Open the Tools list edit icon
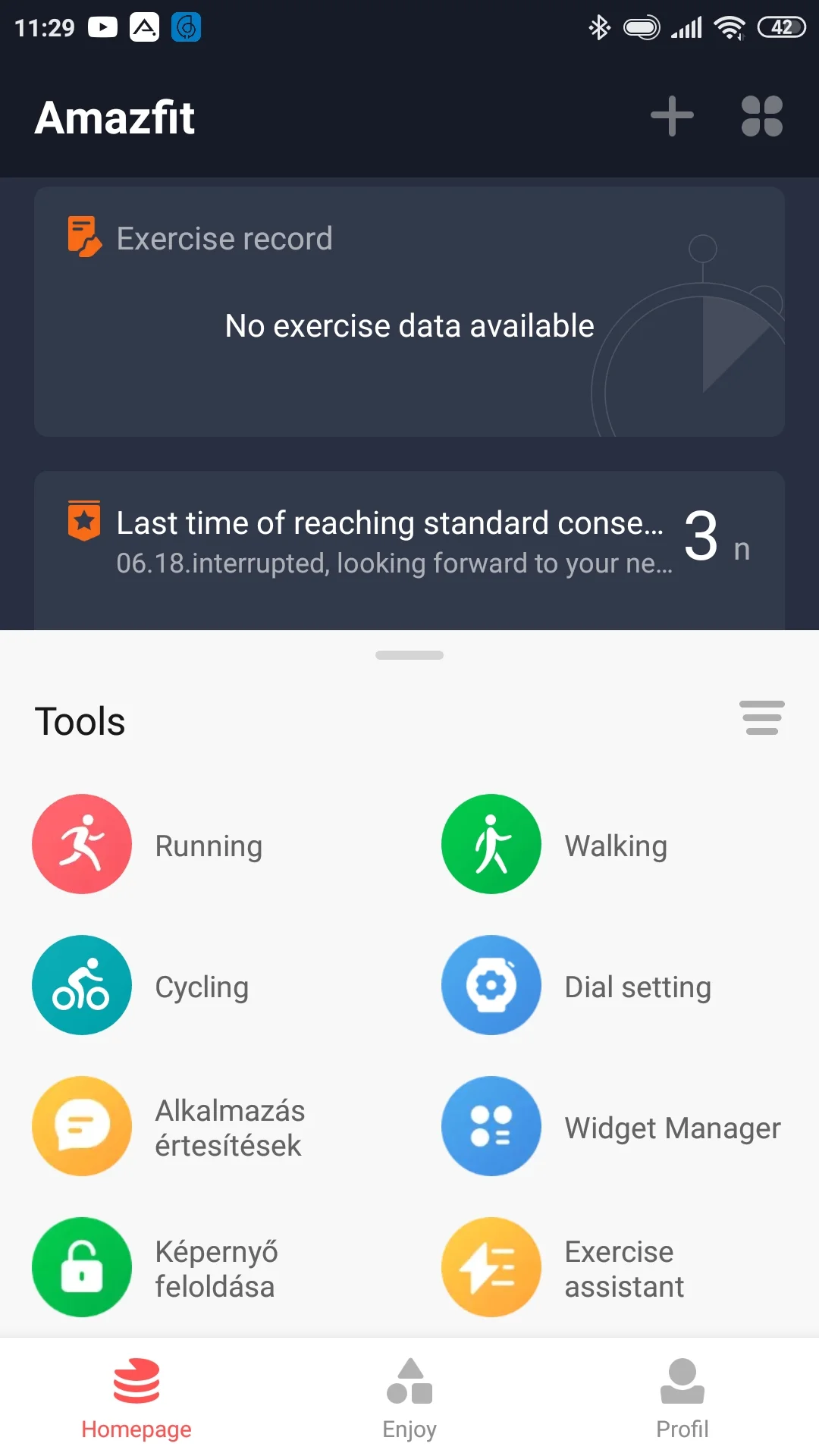This screenshot has height=1456, width=819. (x=761, y=717)
